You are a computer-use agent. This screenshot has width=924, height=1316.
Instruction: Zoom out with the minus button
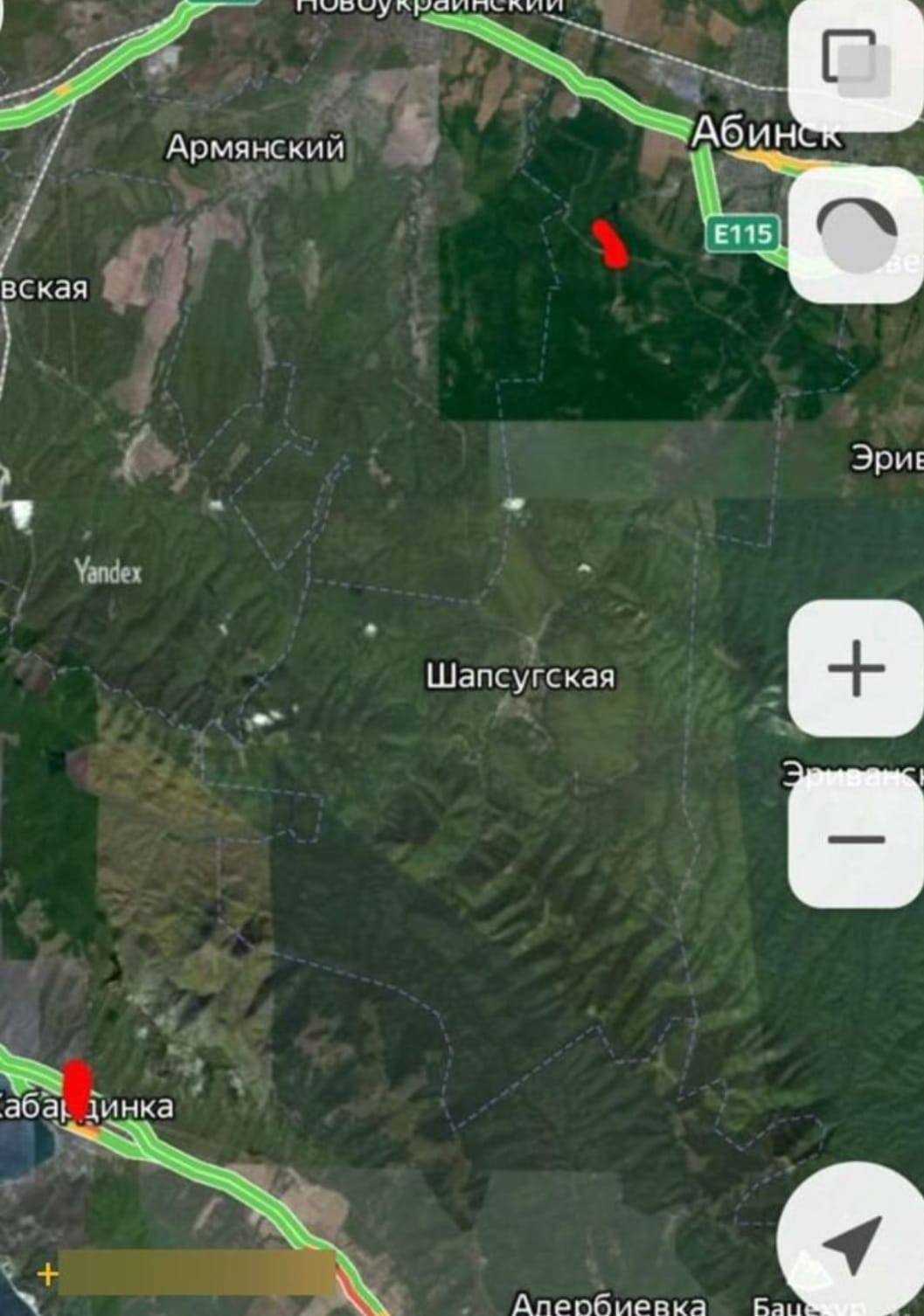[856, 840]
